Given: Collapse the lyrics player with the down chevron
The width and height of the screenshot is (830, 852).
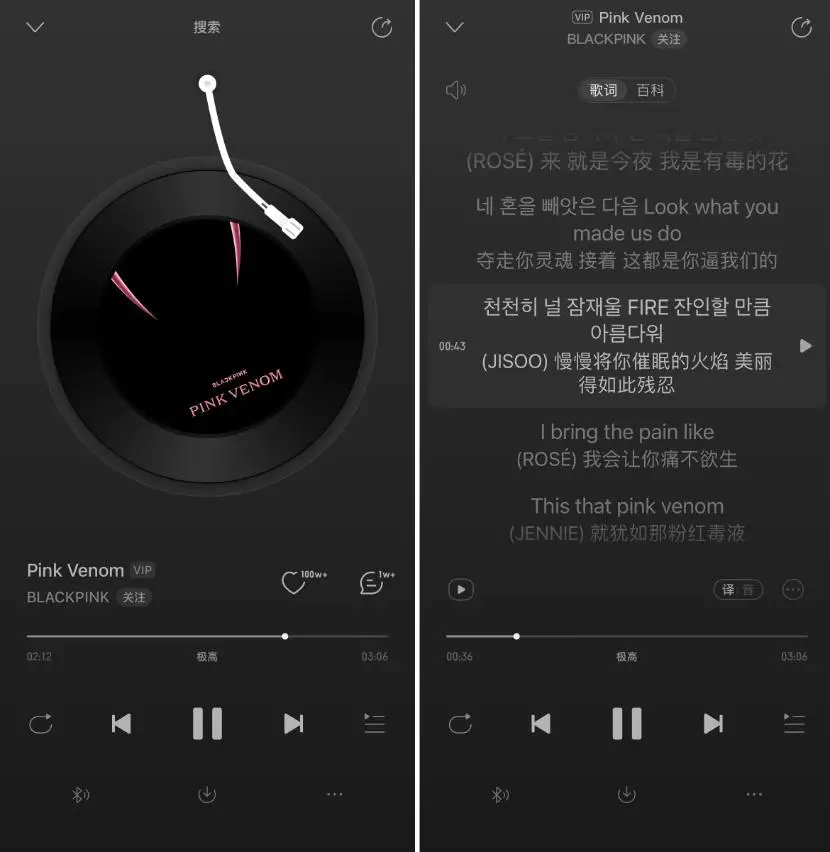Looking at the screenshot, I should pos(455,27).
